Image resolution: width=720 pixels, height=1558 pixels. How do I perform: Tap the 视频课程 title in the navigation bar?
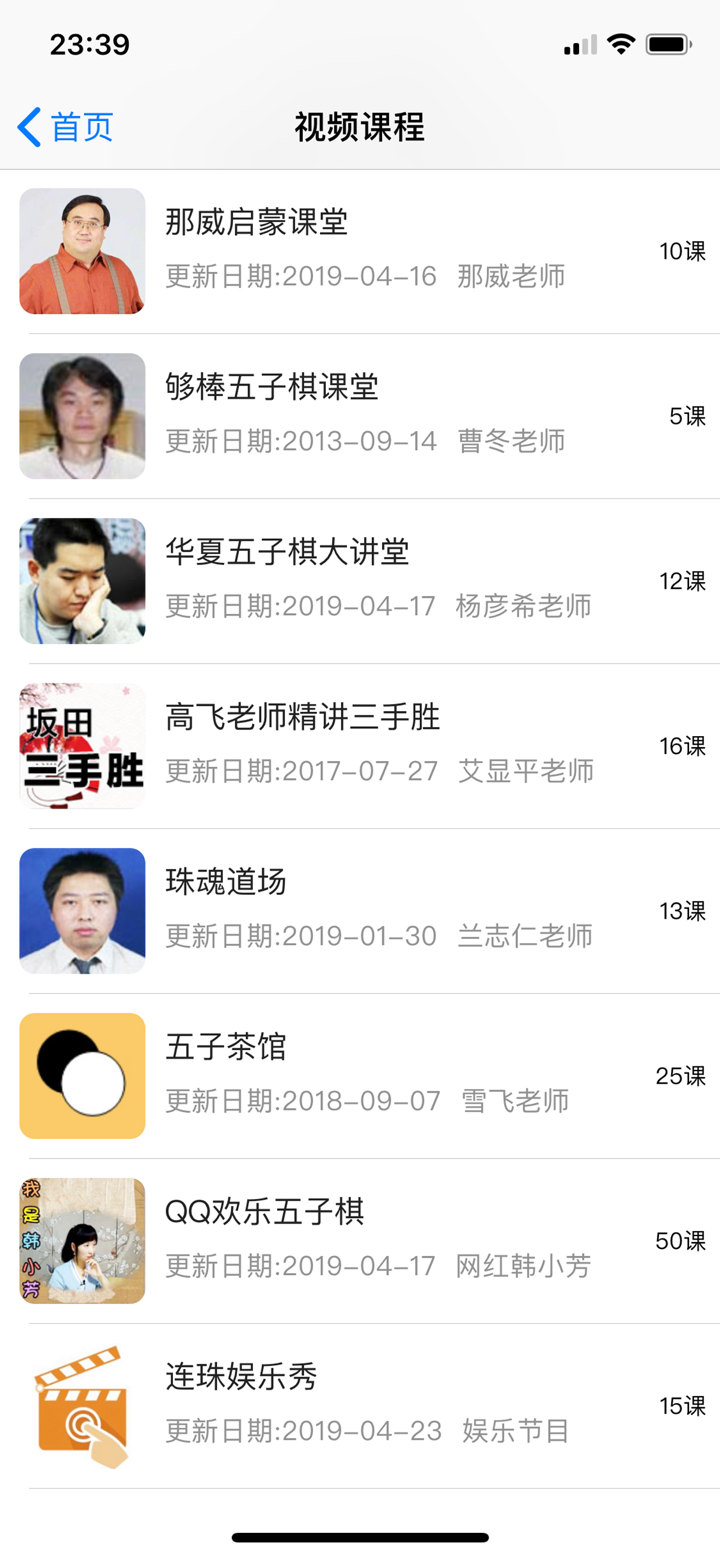coord(359,127)
